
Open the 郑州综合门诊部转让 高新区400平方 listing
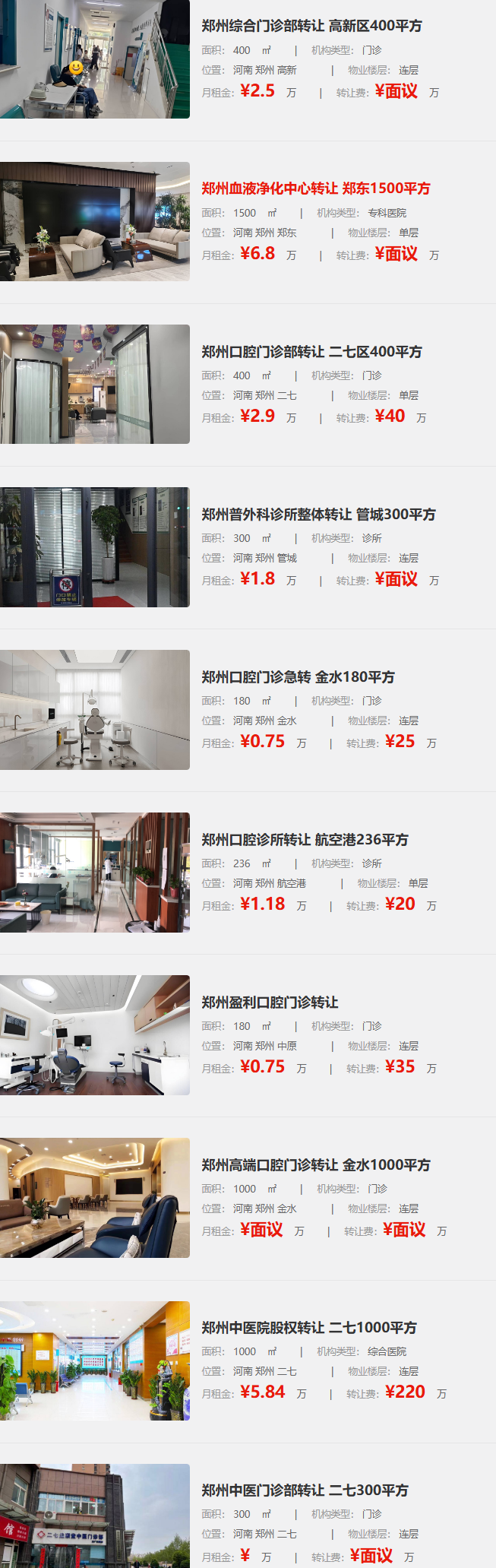tap(311, 26)
